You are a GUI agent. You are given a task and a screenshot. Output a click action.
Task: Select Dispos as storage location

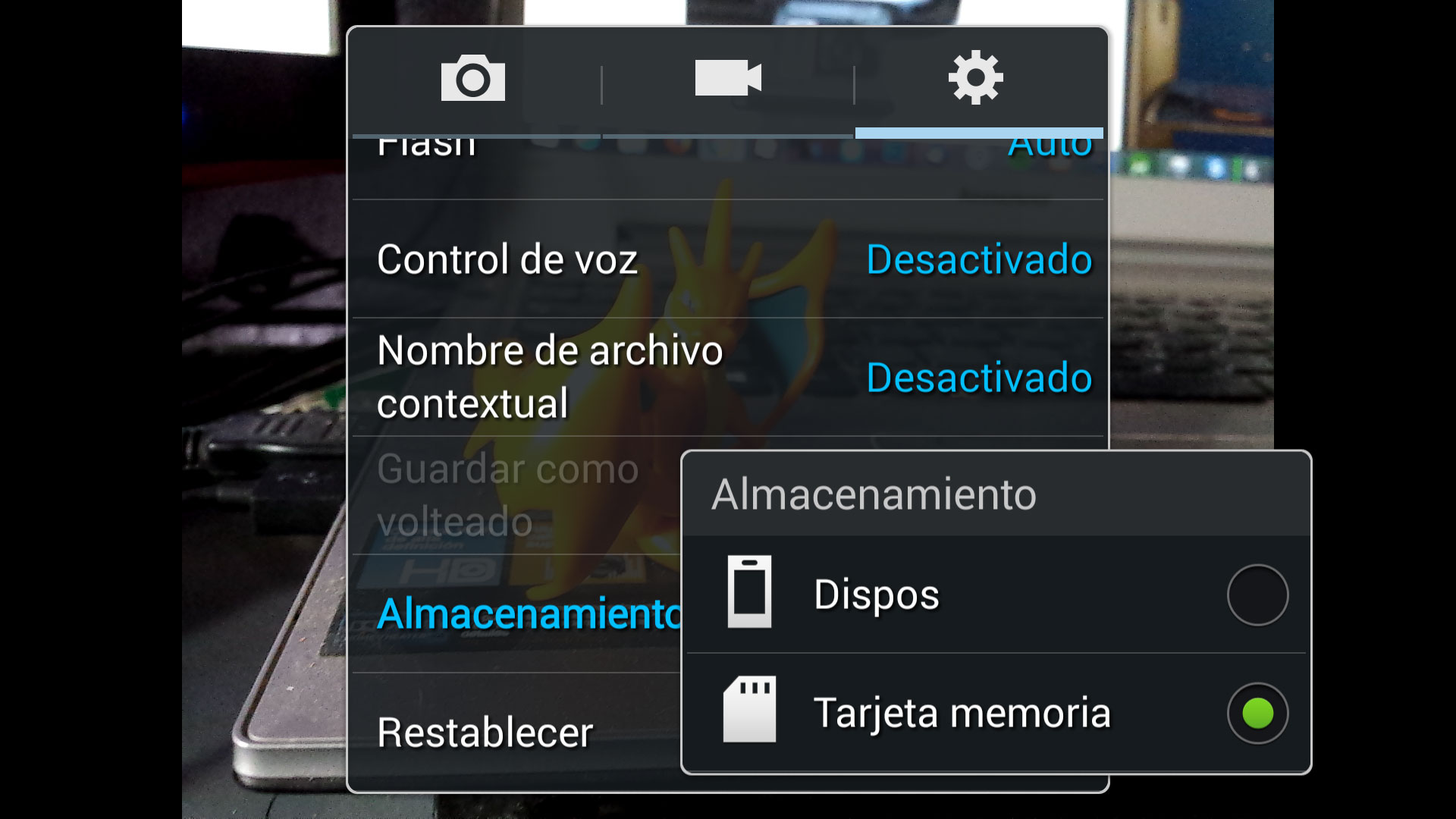point(996,595)
